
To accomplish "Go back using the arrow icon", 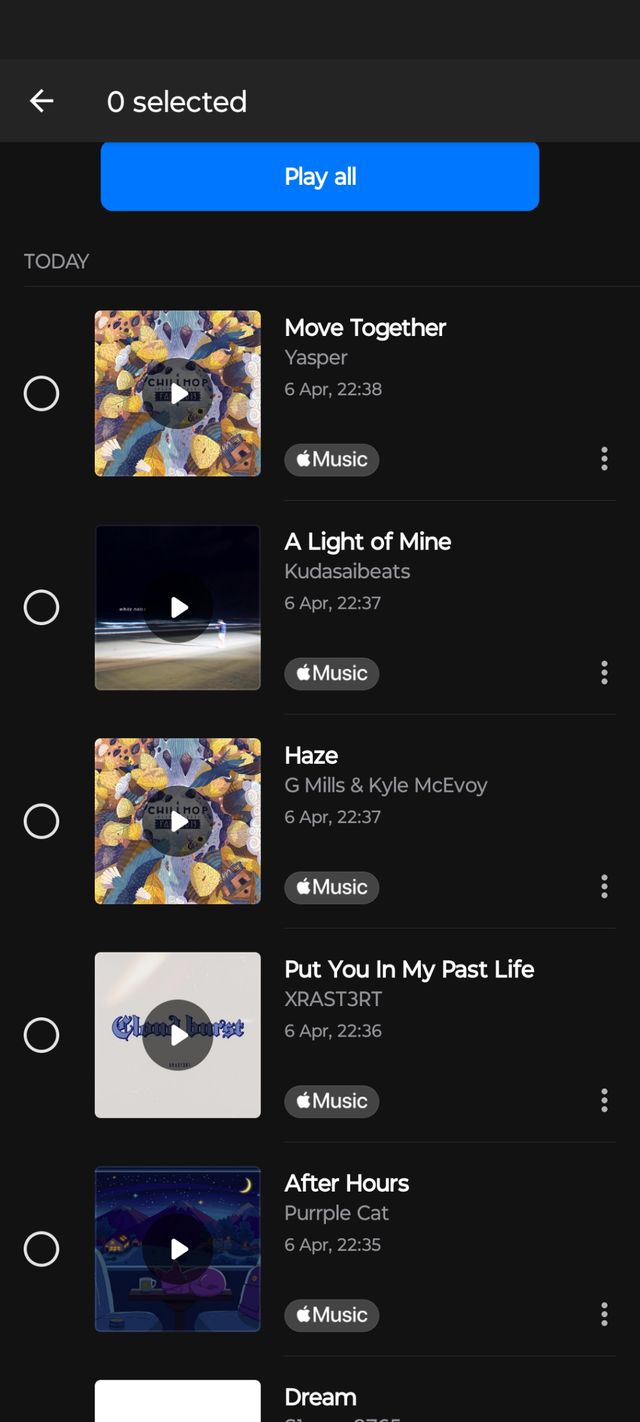I will [41, 101].
